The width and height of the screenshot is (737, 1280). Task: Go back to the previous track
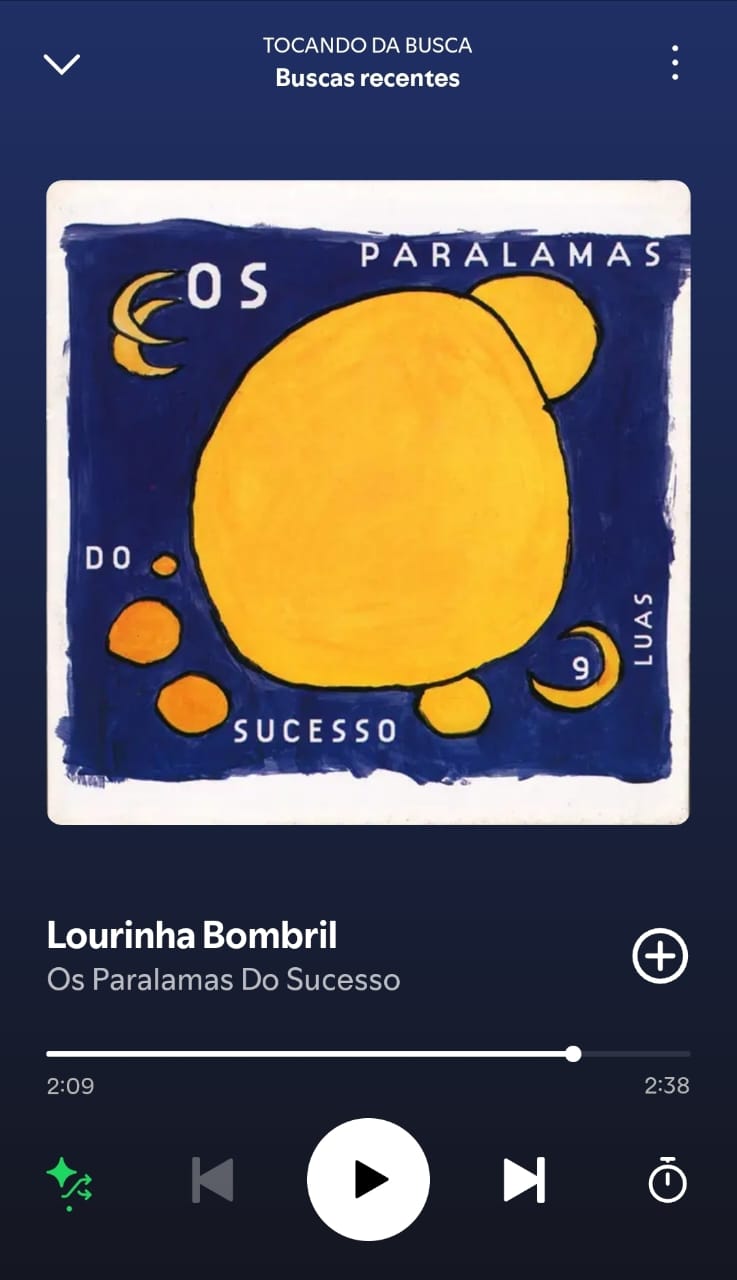[x=213, y=1180]
